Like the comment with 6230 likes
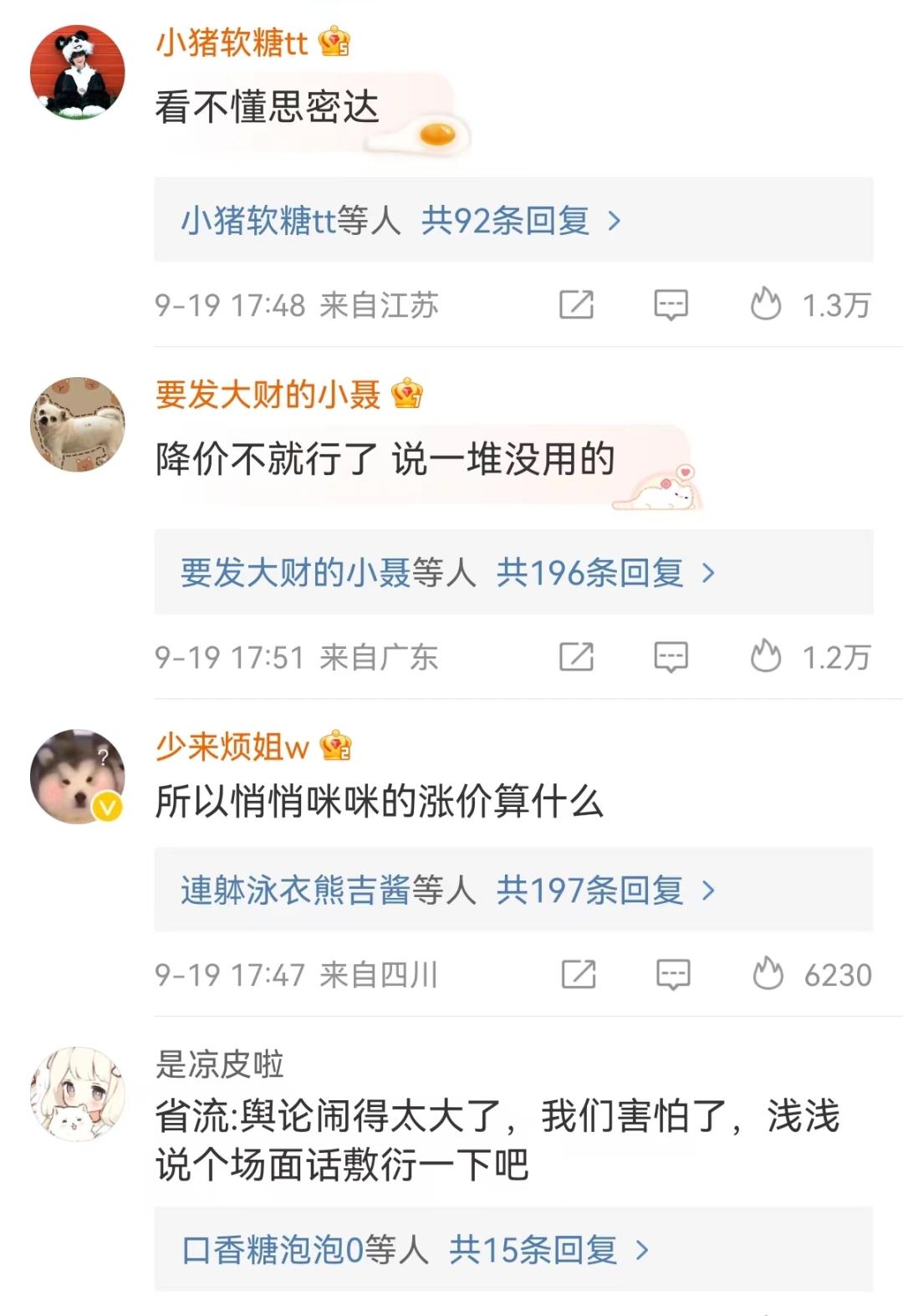 click(812, 975)
